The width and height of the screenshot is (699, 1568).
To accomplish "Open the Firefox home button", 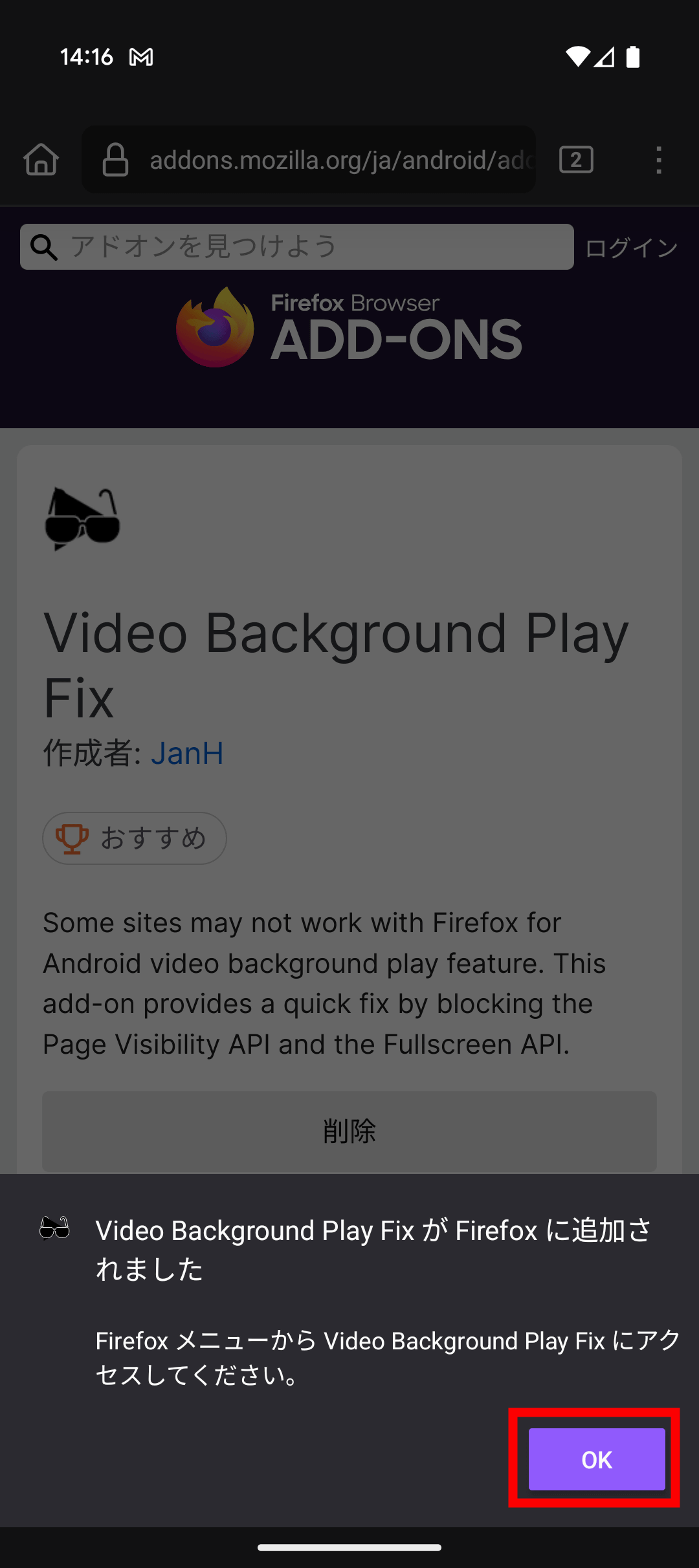I will click(41, 160).
